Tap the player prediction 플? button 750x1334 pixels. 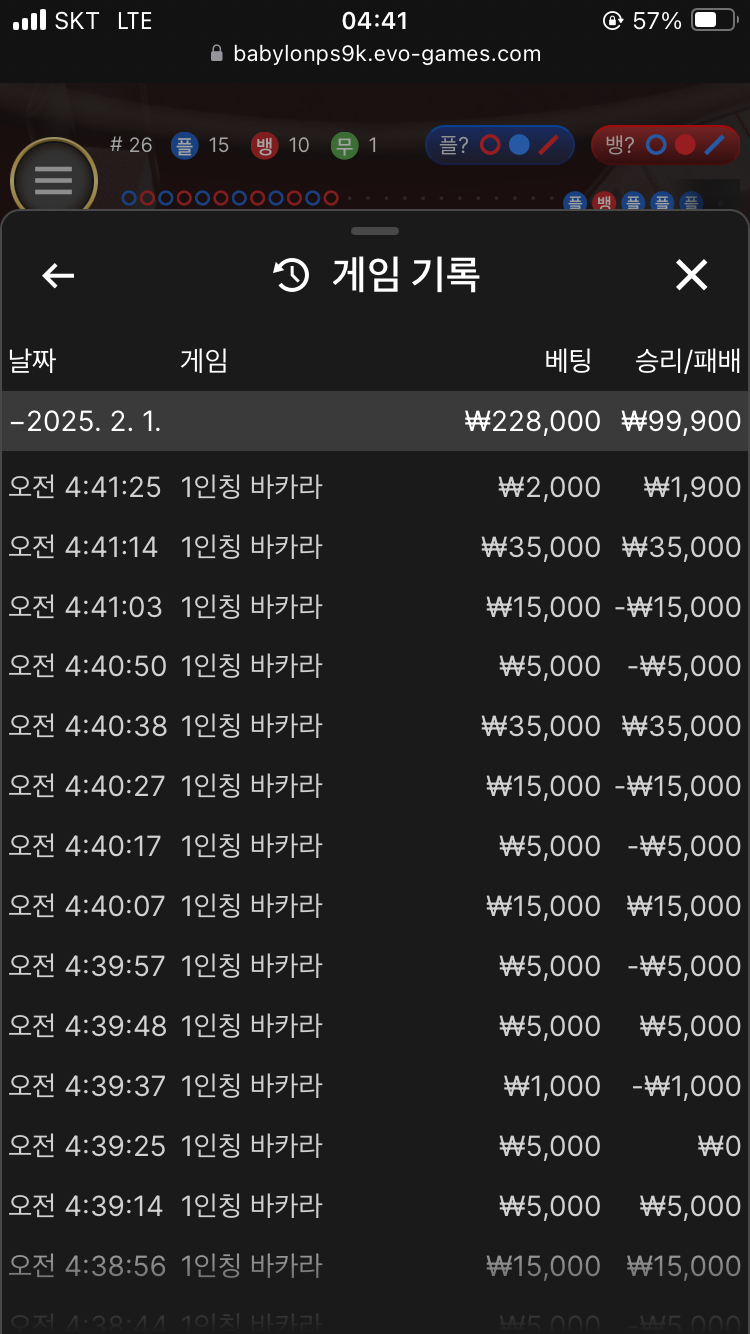(500, 145)
